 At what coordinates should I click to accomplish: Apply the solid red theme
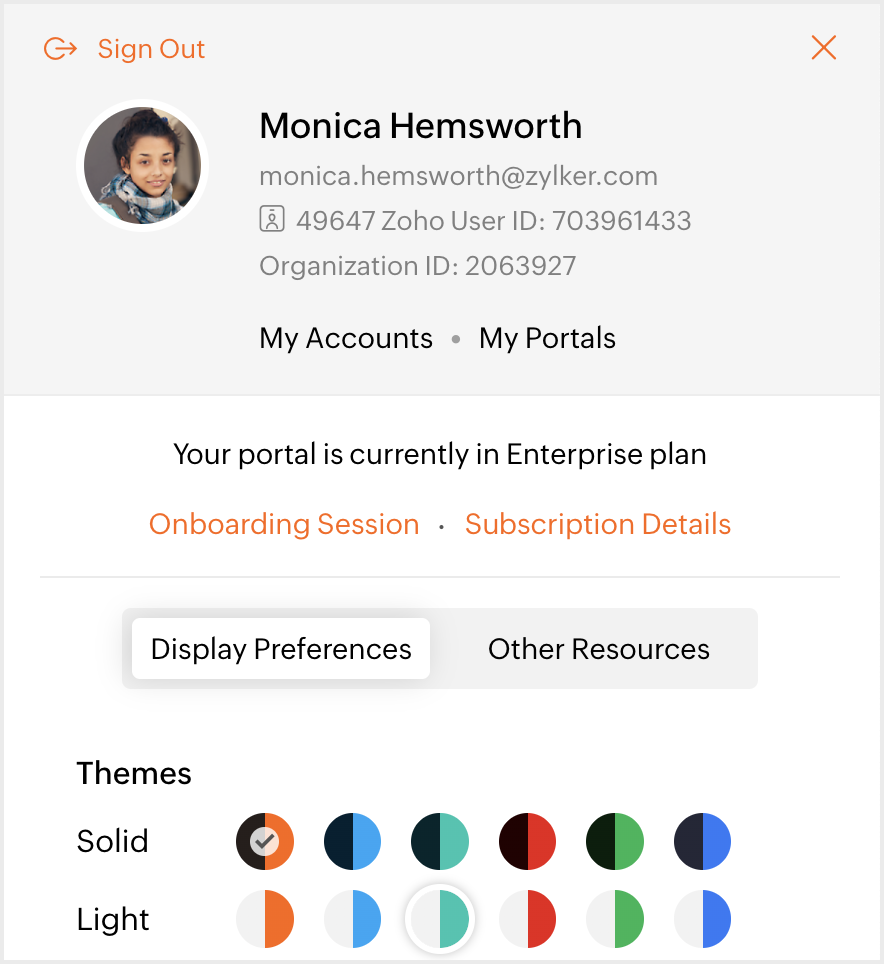[527, 841]
